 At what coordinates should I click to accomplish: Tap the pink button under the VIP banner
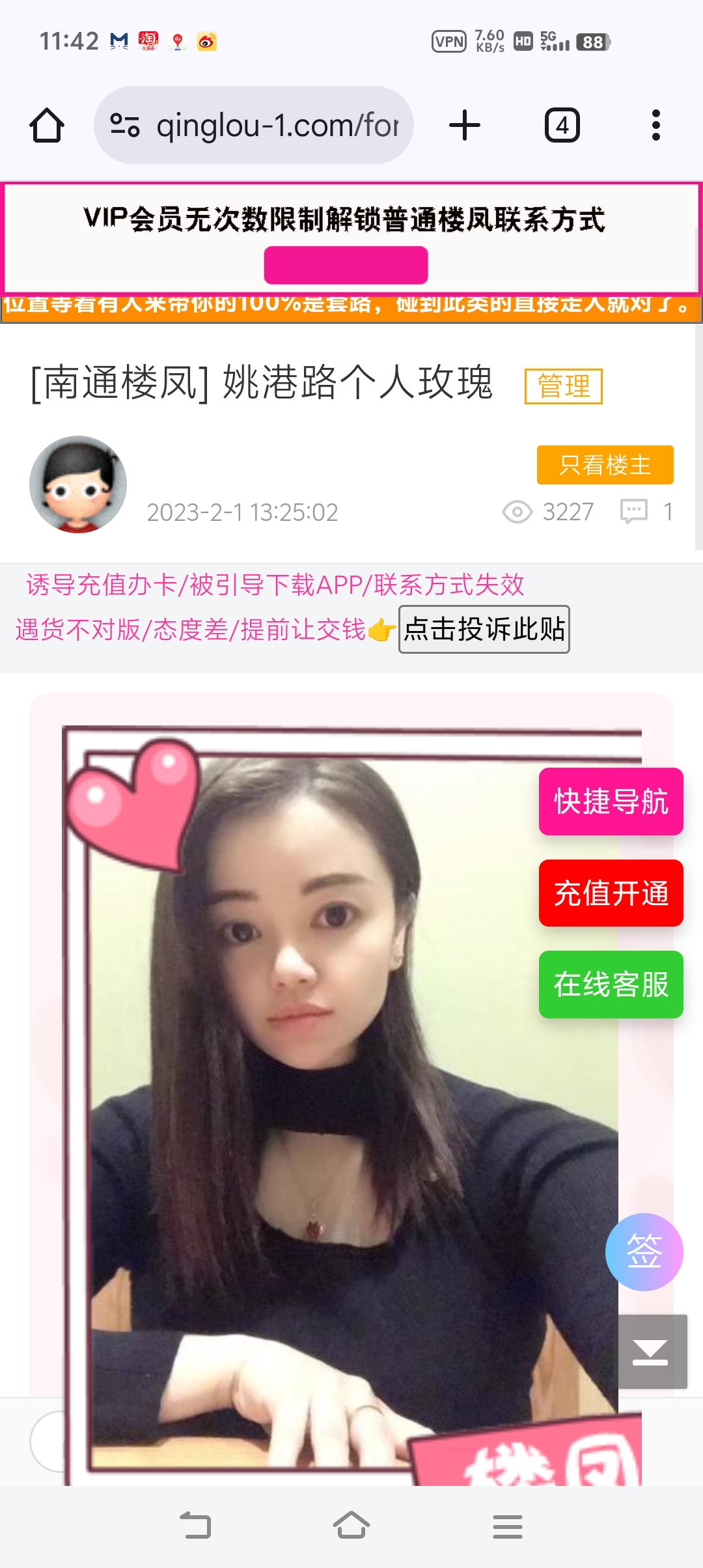(x=346, y=265)
